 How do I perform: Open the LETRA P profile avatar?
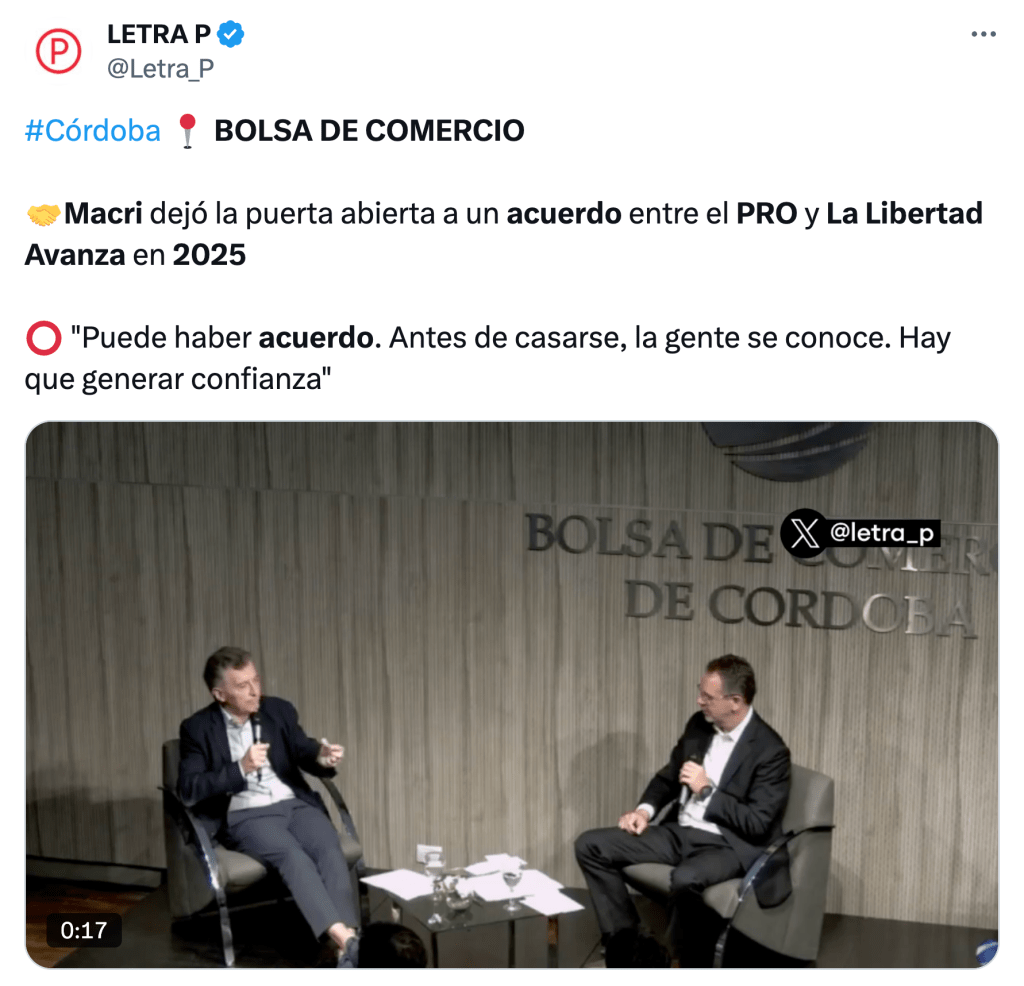[x=58, y=50]
